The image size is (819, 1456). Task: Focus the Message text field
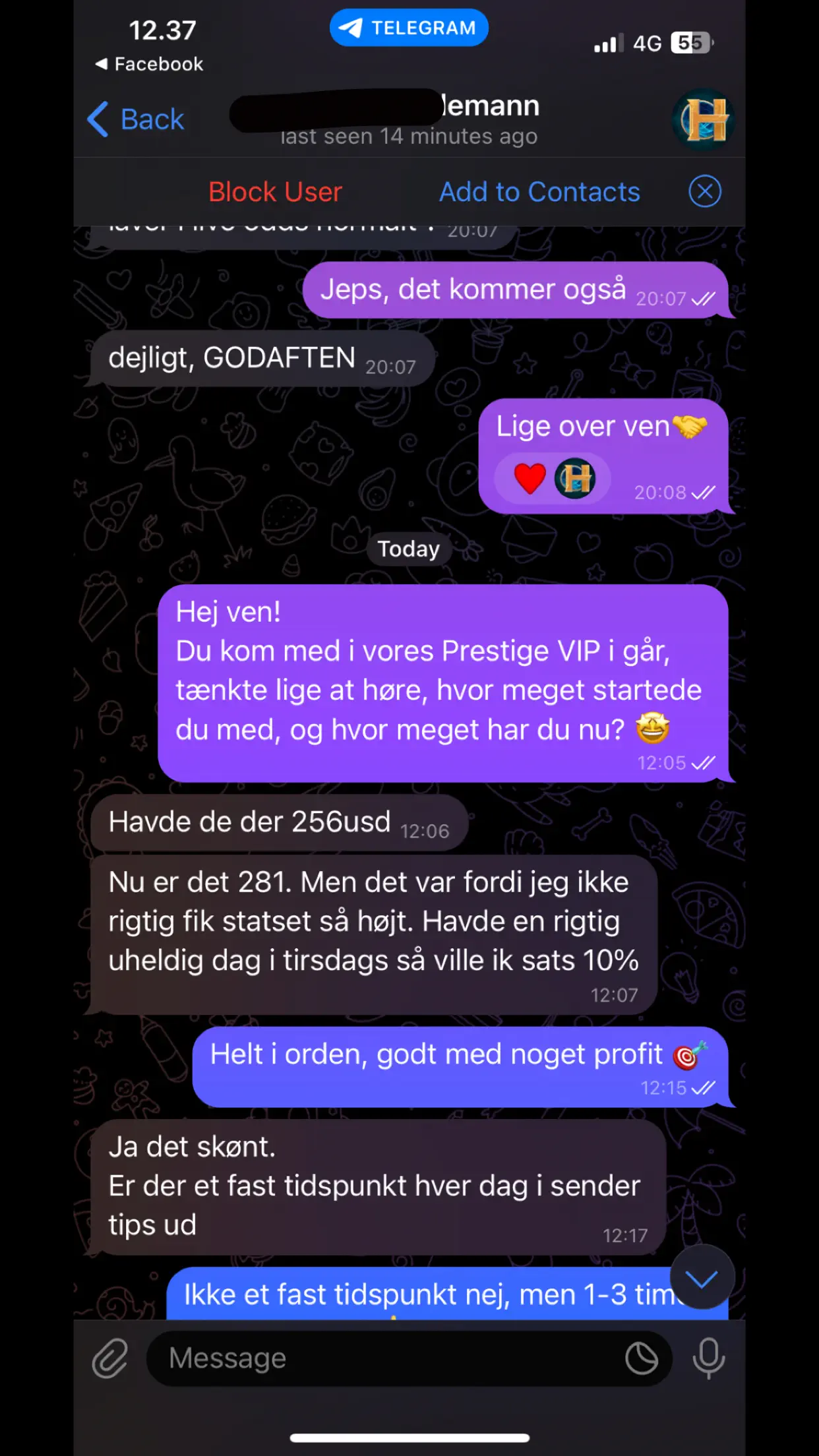click(389, 1358)
